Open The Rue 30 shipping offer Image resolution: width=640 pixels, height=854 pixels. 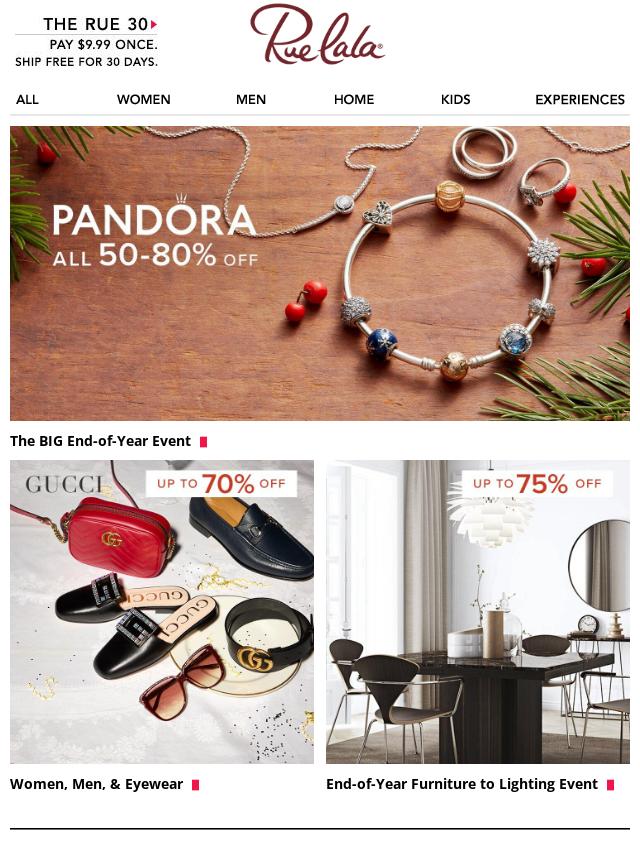[86, 42]
